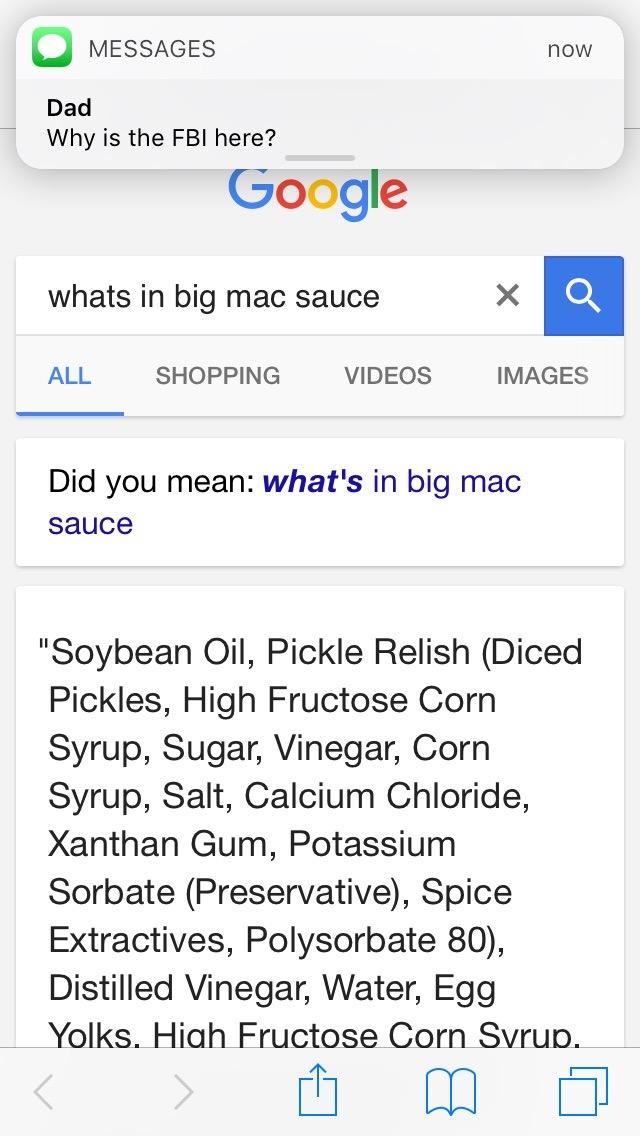
Task: Submit search with the blue magnifier button
Action: [583, 295]
